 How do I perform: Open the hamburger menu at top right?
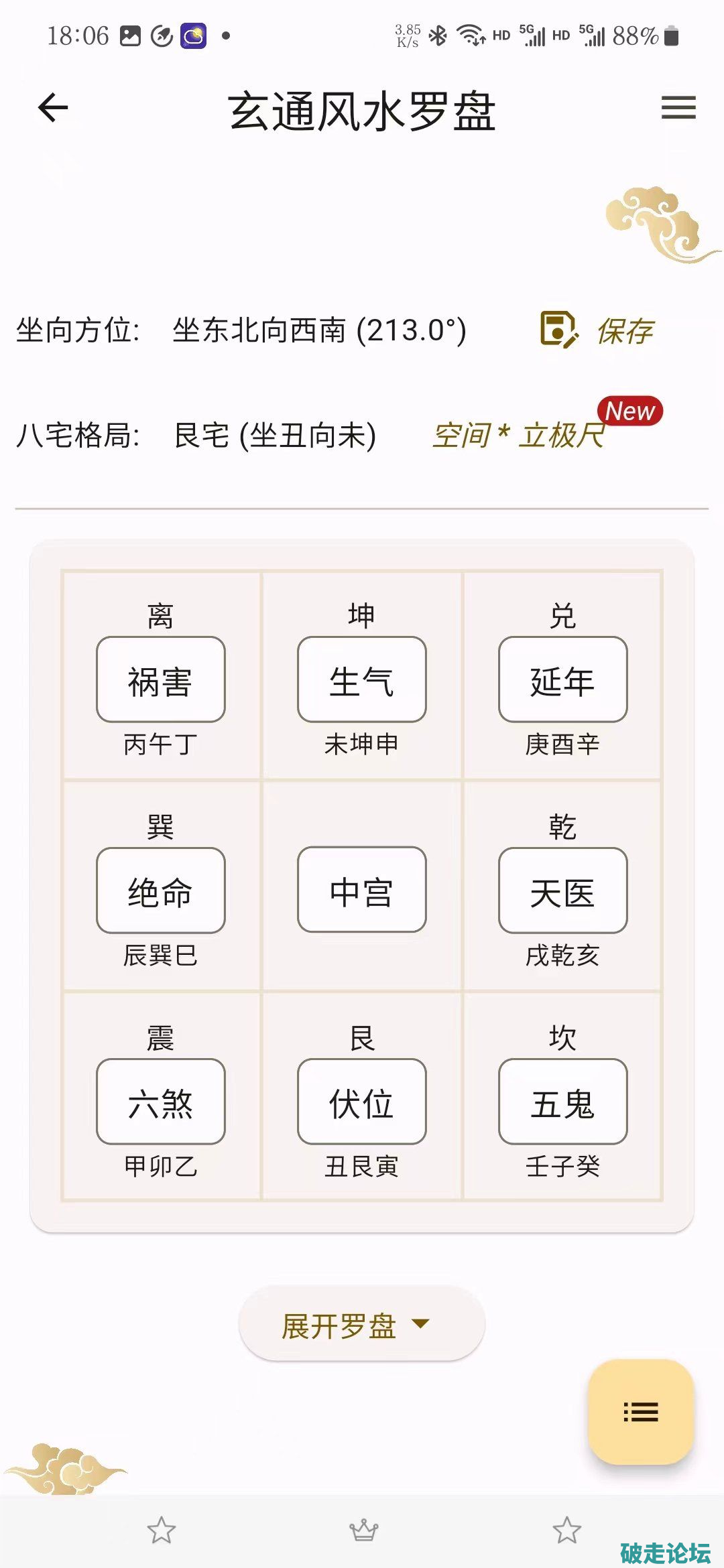point(678,108)
